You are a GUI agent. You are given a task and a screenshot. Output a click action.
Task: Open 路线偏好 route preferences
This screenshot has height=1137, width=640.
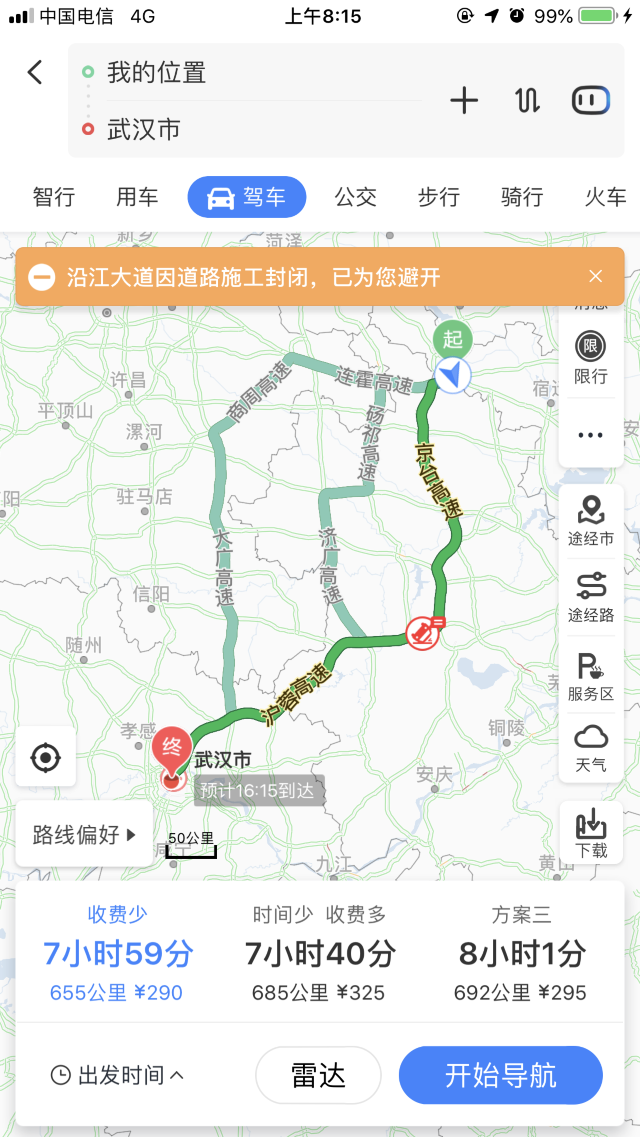click(x=84, y=835)
